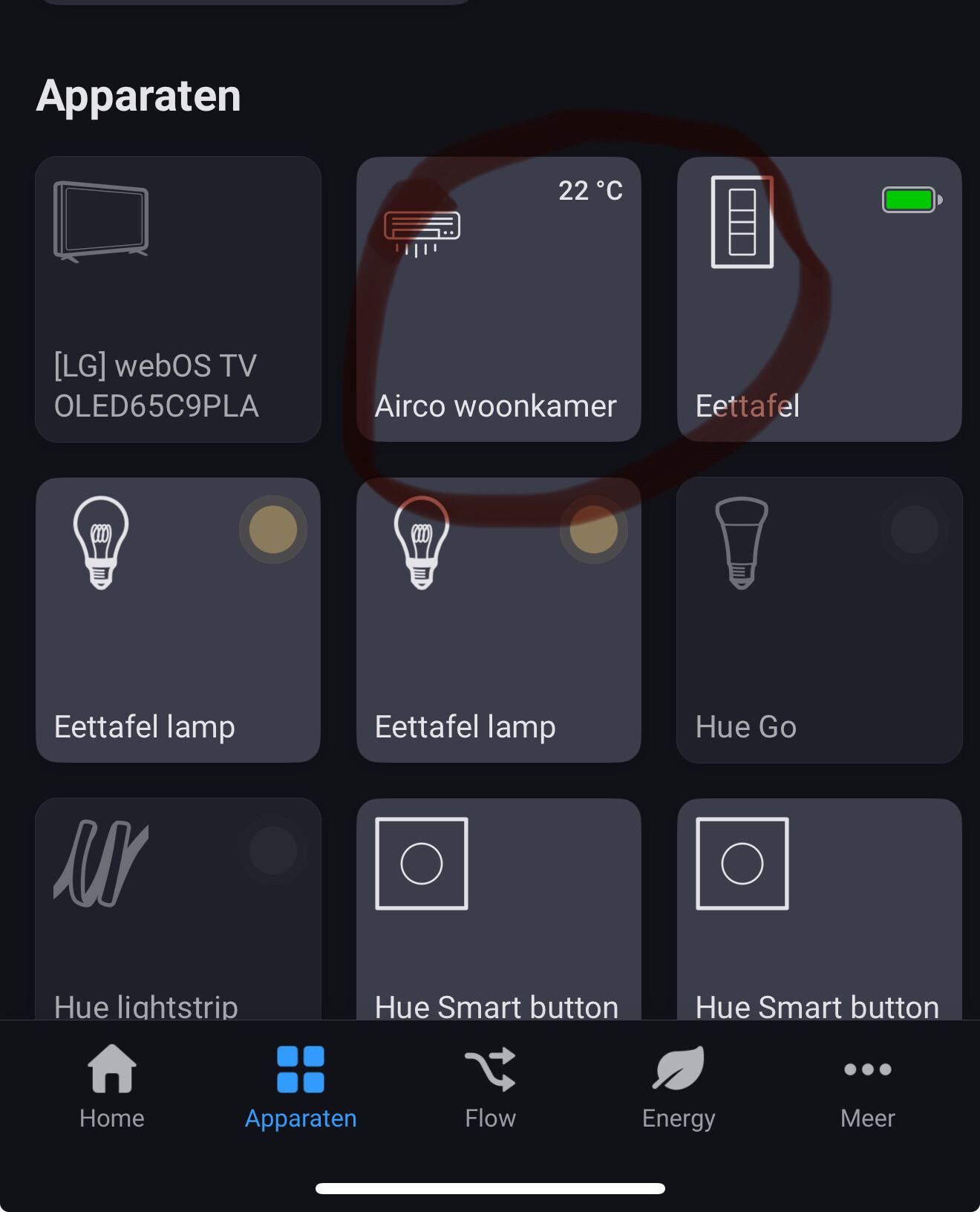Open the Eettafel wall switch tile
This screenshot has width=980, height=1212.
pos(819,299)
